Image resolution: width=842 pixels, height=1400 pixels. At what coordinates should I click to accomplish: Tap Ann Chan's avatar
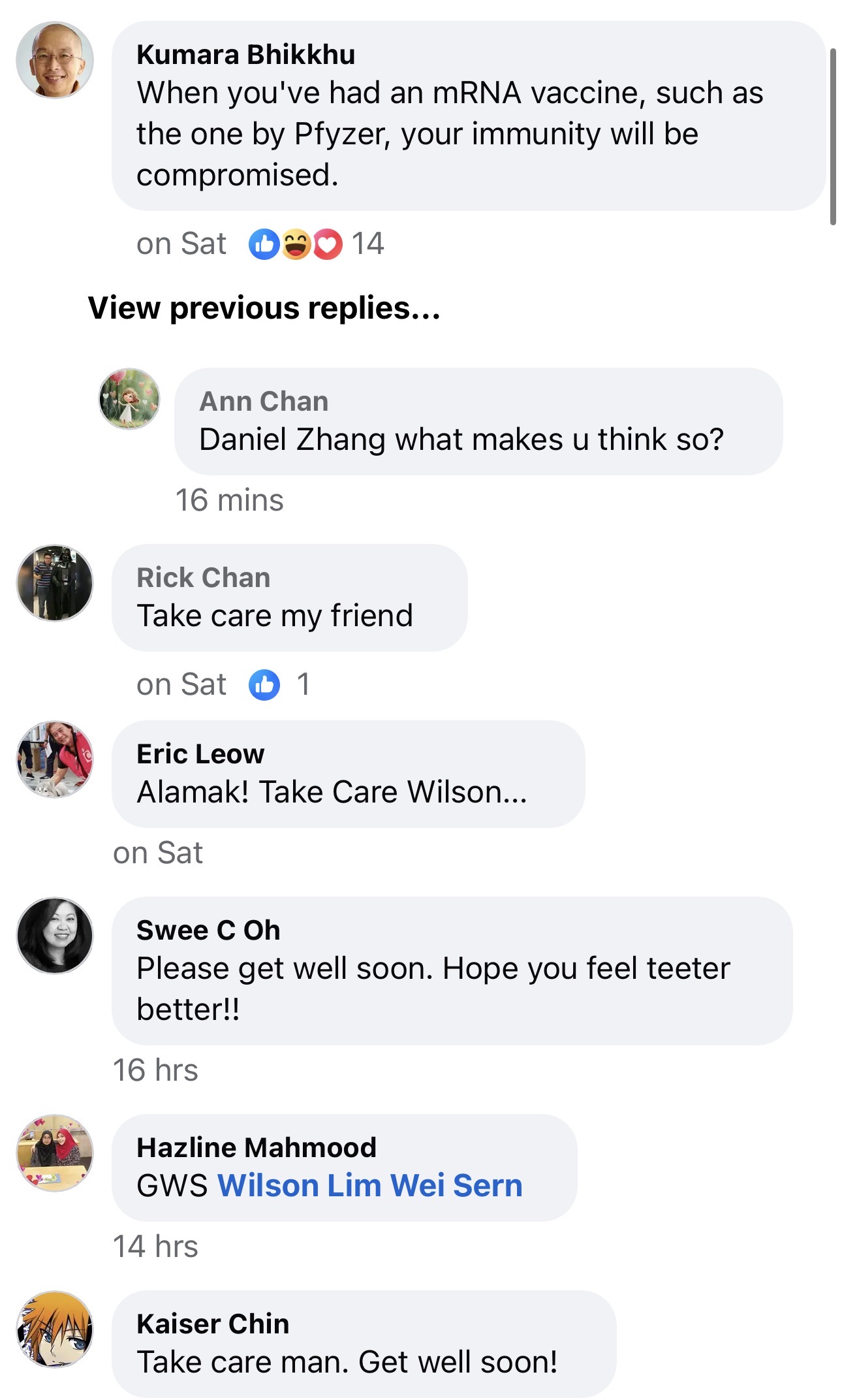(x=129, y=399)
